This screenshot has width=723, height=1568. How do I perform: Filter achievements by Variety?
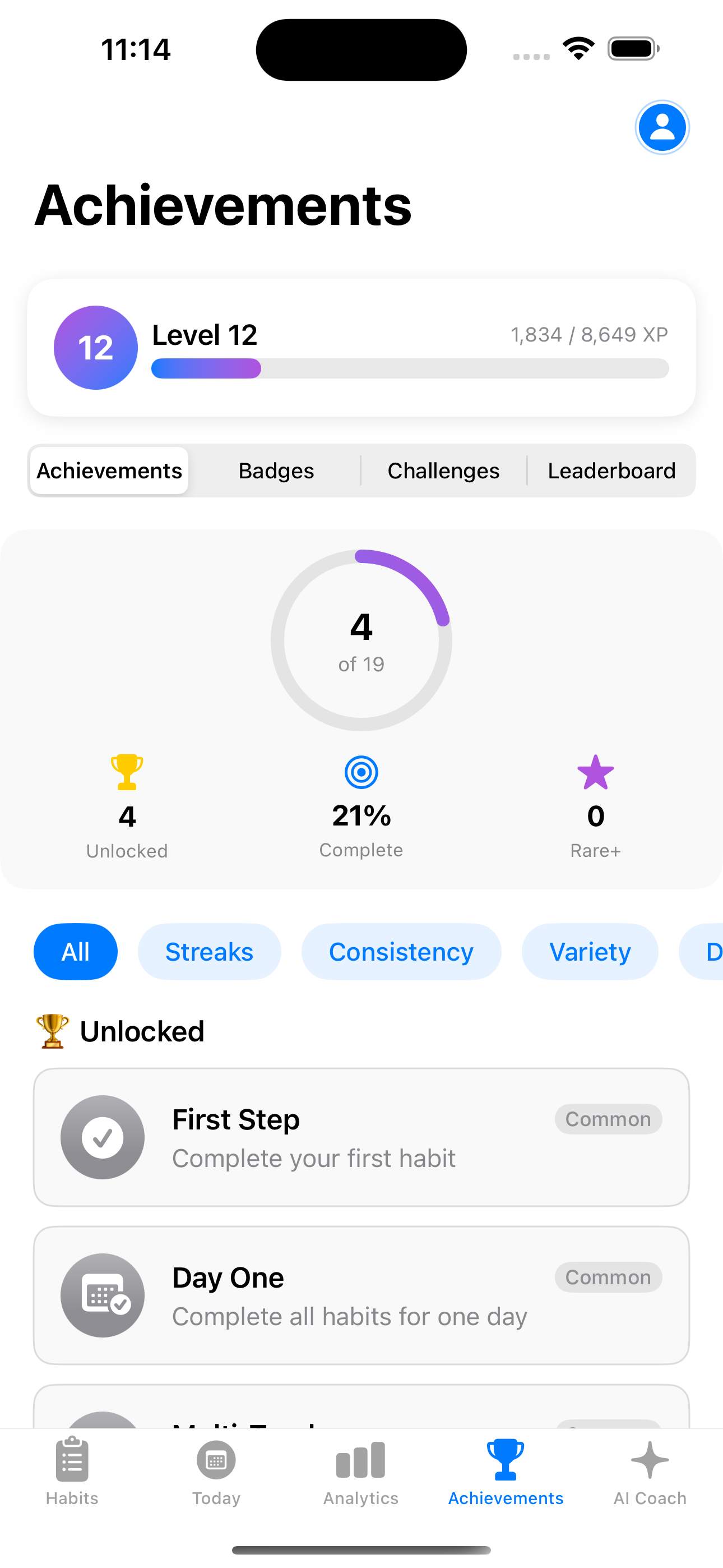click(589, 951)
